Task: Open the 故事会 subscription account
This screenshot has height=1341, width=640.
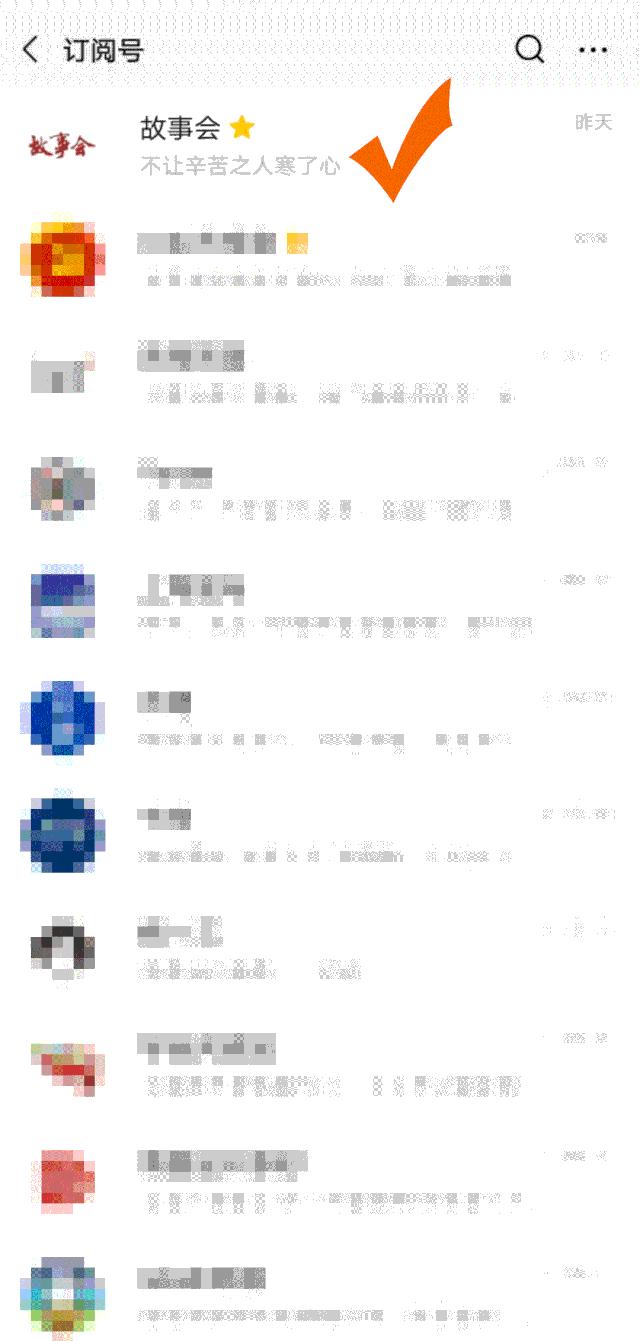Action: tap(320, 145)
